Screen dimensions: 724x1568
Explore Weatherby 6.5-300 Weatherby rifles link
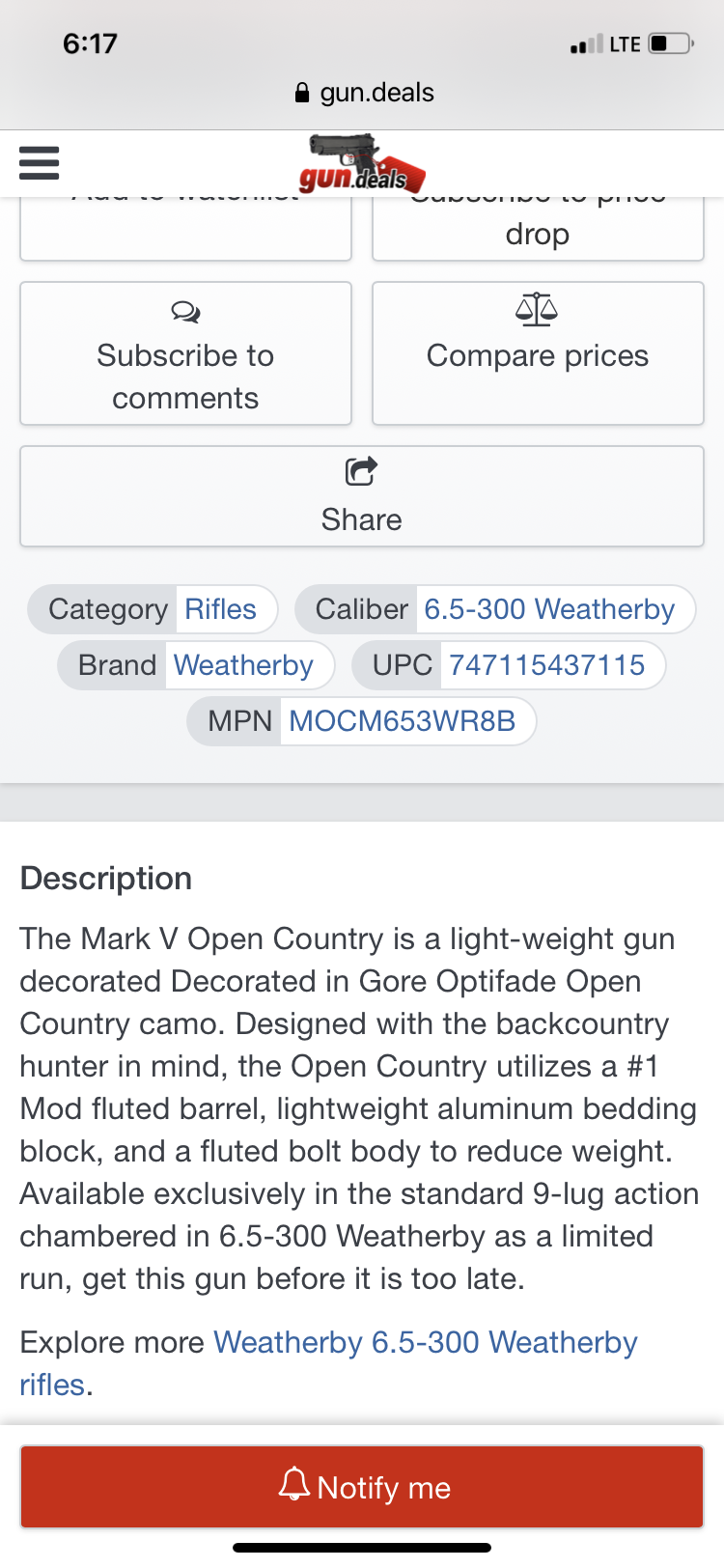coord(328,1362)
